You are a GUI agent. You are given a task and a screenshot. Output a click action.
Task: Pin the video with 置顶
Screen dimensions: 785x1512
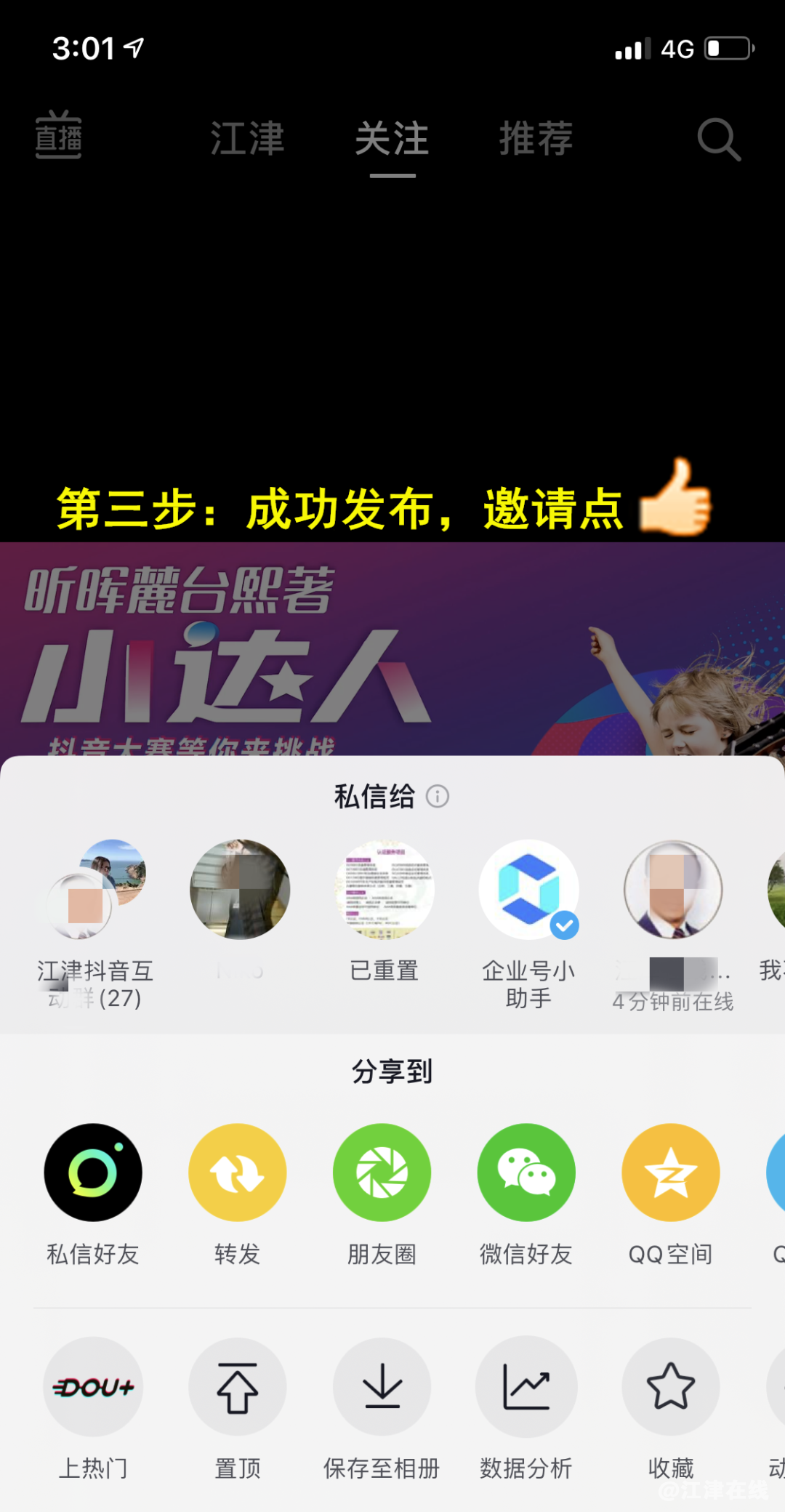(x=238, y=1387)
